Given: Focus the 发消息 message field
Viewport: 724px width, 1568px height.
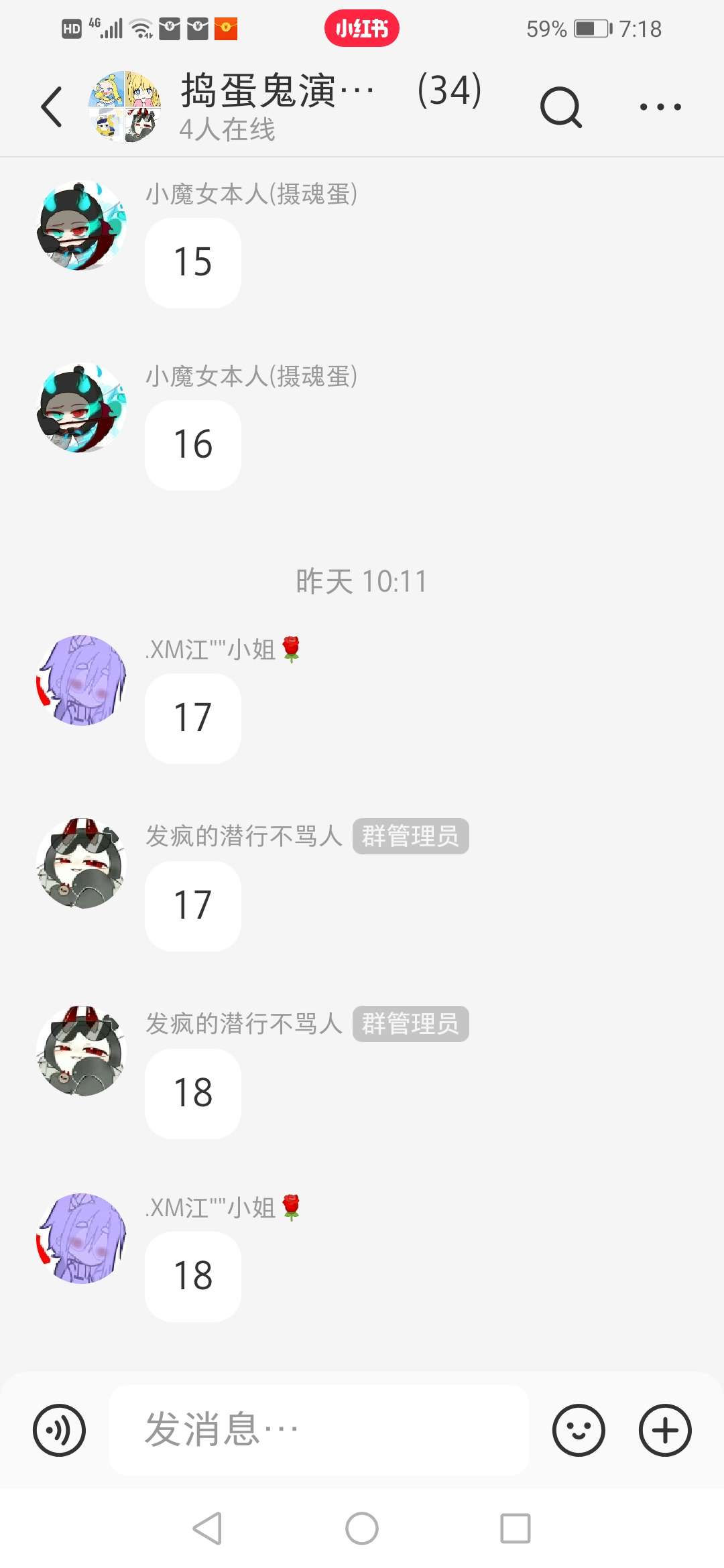Looking at the screenshot, I should pyautogui.click(x=319, y=1431).
